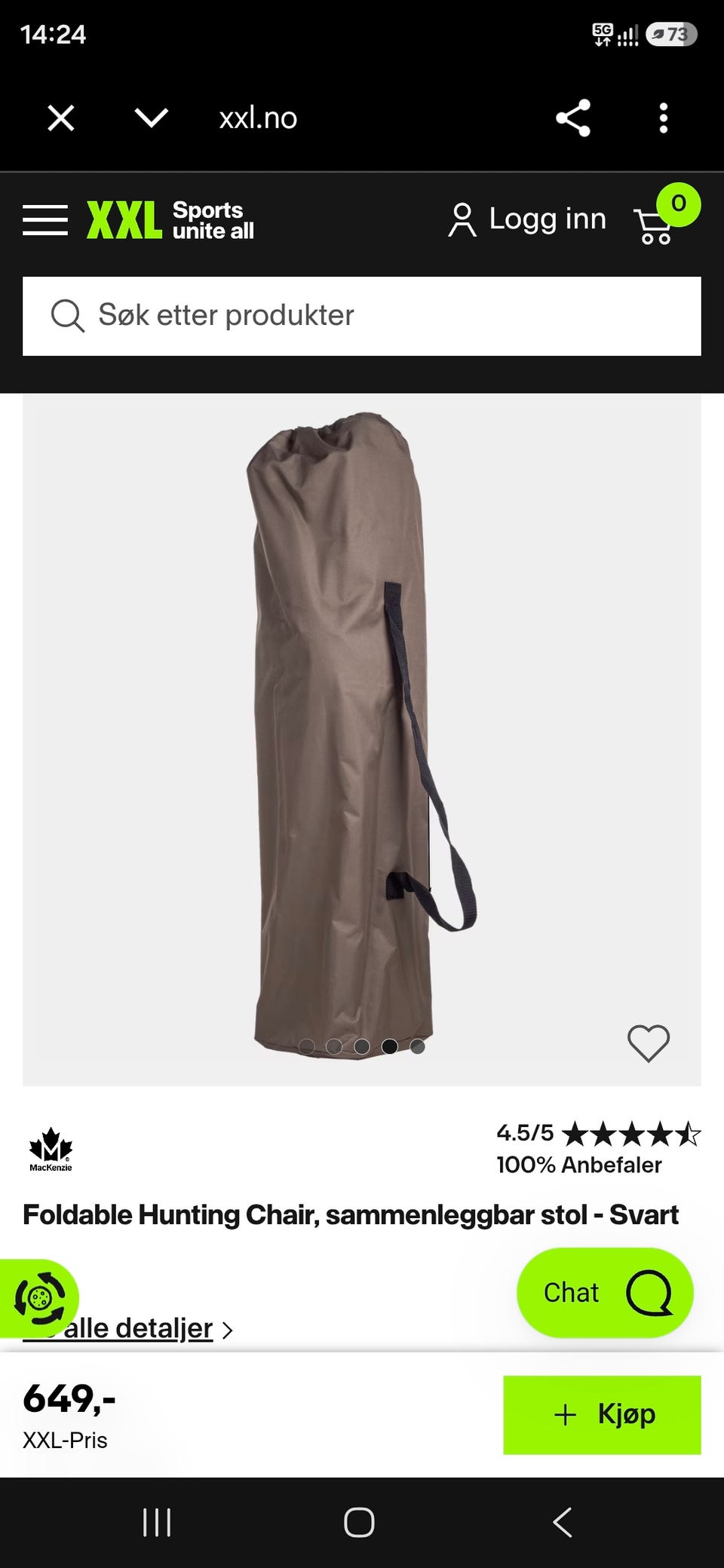
Task: Open the XXL hamburger menu
Action: 45,220
